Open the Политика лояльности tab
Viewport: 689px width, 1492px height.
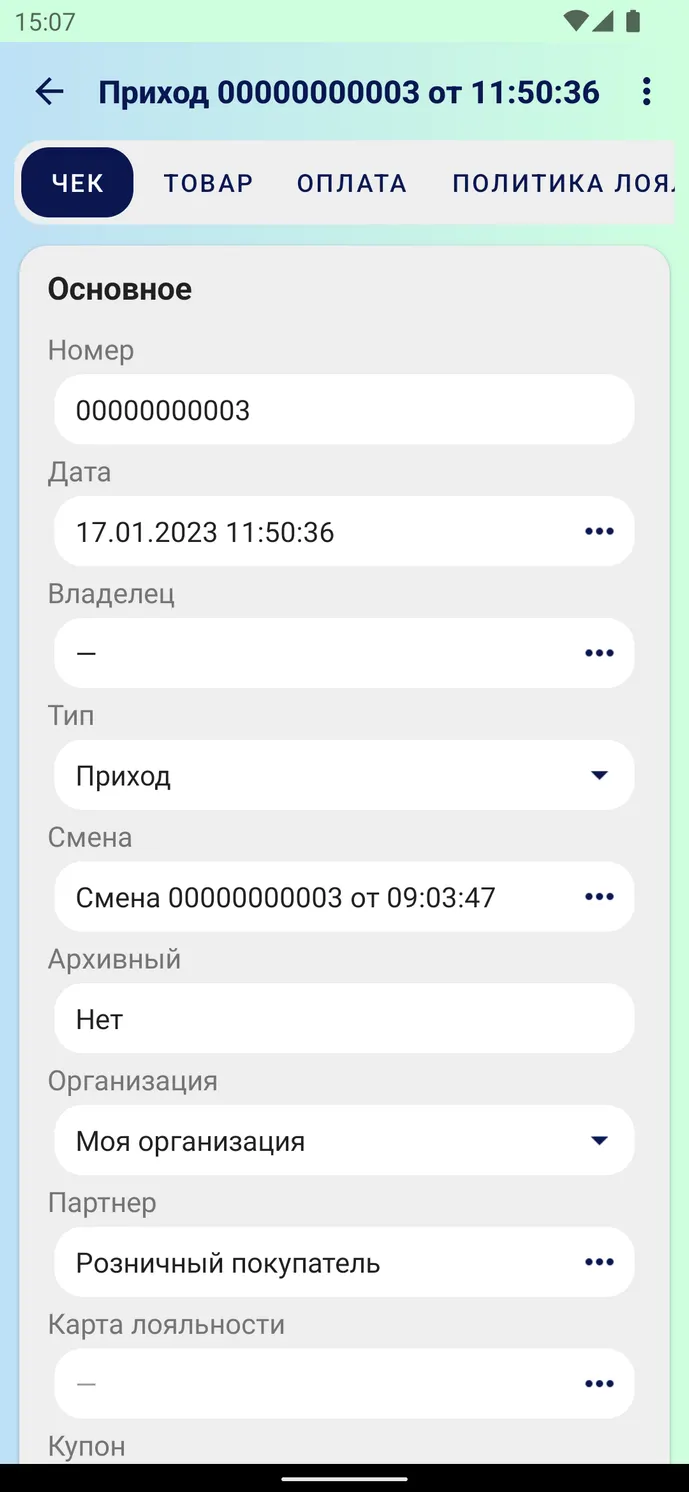coord(563,183)
